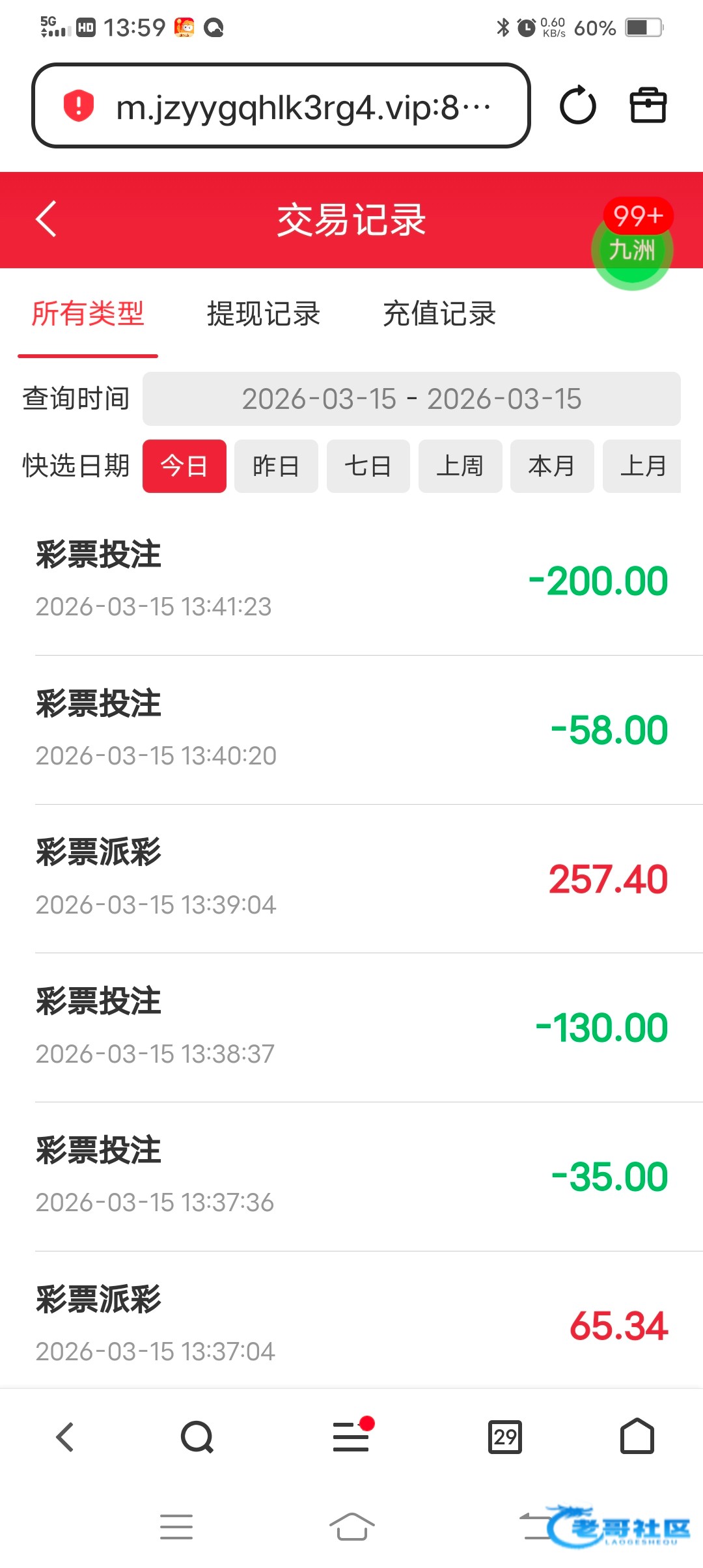The height and width of the screenshot is (1568, 703).
Task: Go to the browser home page
Action: 637,1437
